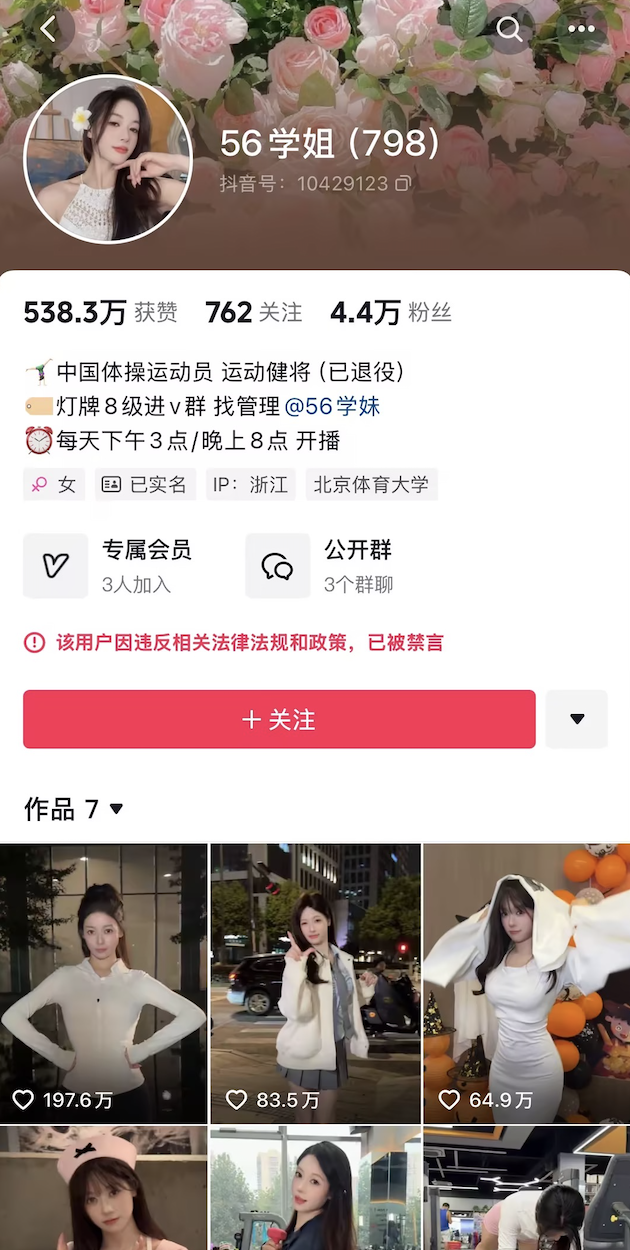Open the 762 关注 following list
Image resolution: width=630 pixels, height=1250 pixels.
click(x=253, y=313)
